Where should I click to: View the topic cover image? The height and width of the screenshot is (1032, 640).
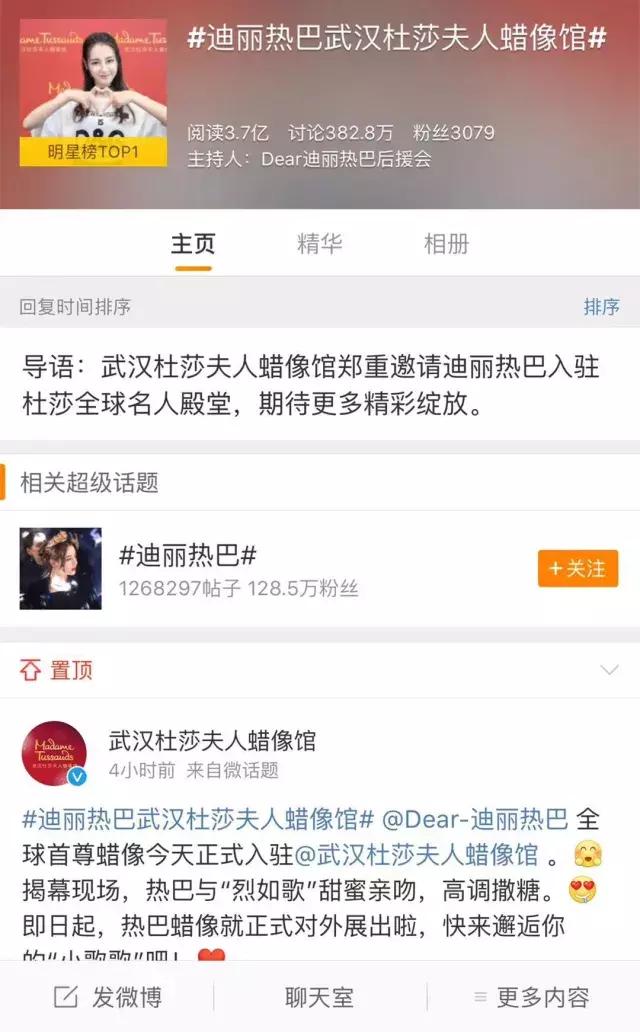[93, 92]
